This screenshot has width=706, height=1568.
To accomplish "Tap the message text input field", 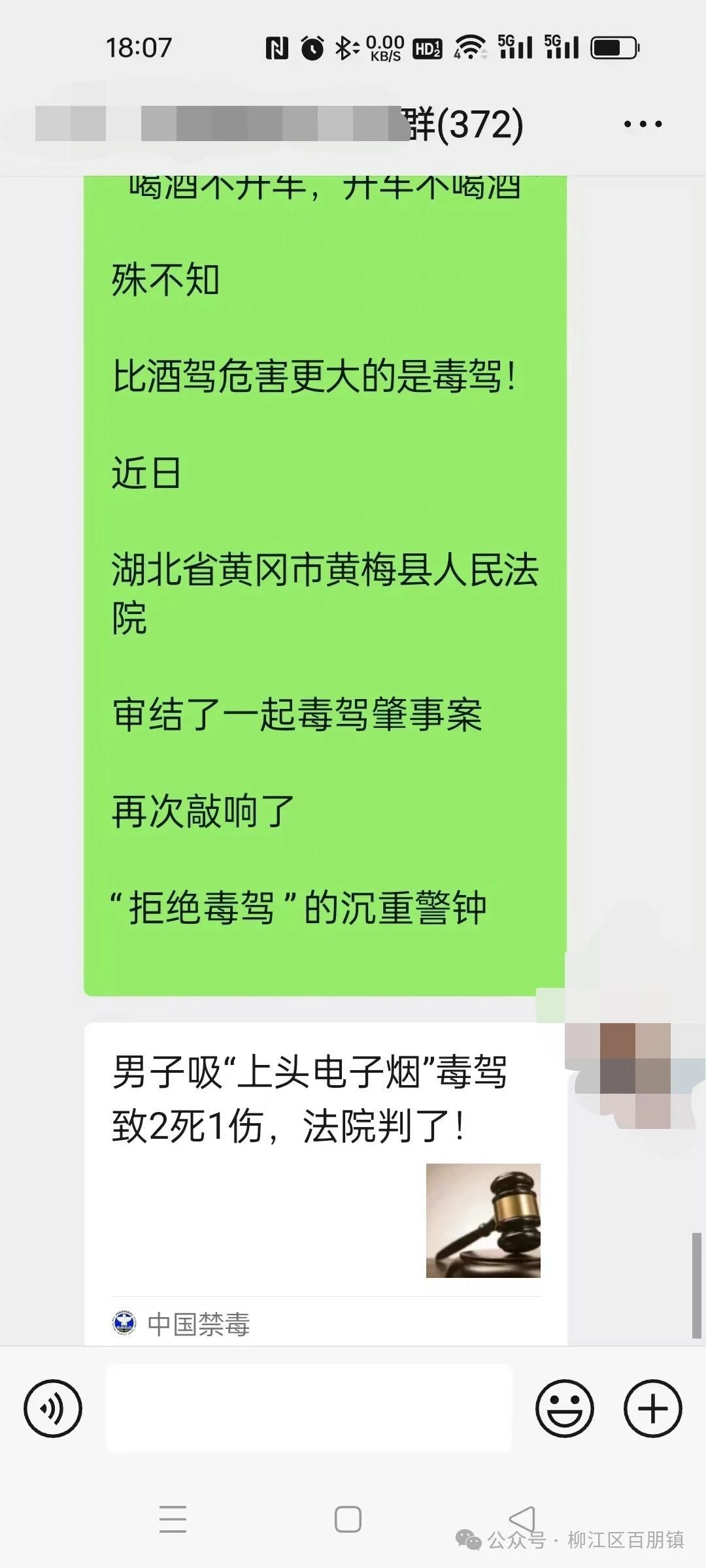I will [x=309, y=1408].
